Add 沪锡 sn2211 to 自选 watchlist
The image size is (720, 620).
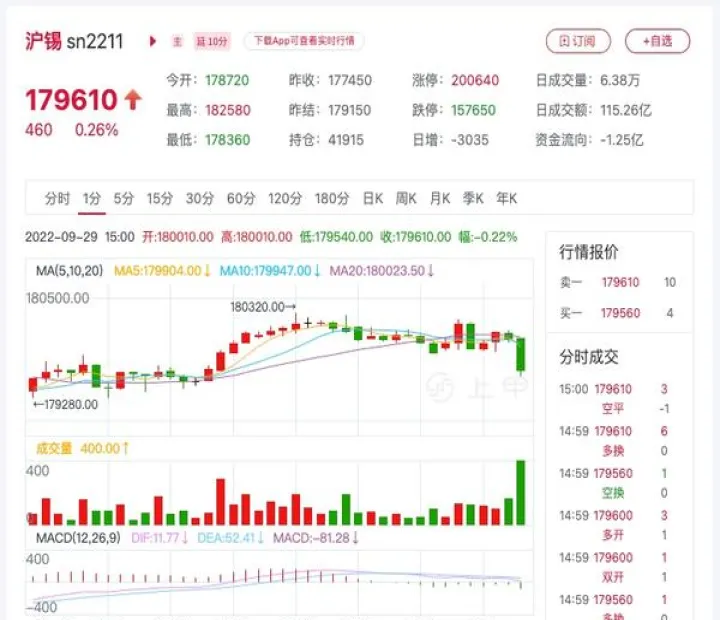[x=657, y=41]
